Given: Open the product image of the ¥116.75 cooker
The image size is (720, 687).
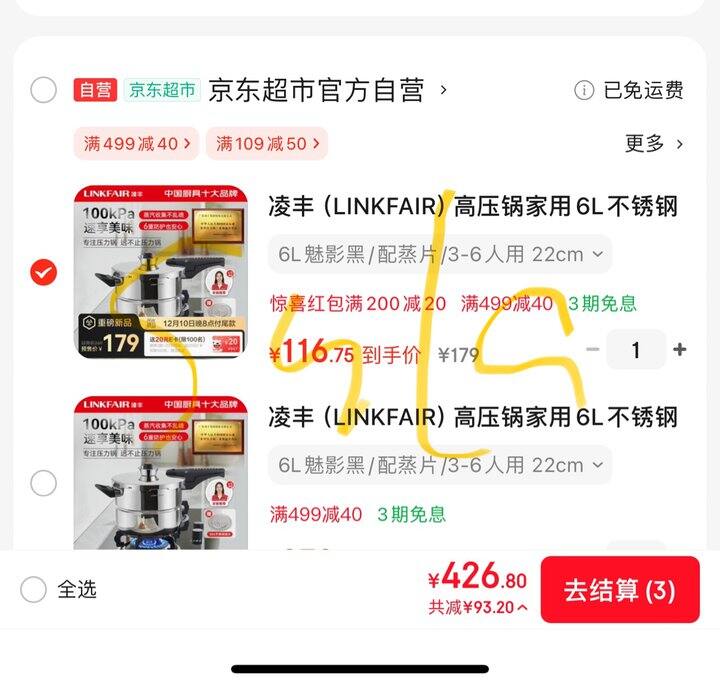Looking at the screenshot, I should pyautogui.click(x=160, y=272).
